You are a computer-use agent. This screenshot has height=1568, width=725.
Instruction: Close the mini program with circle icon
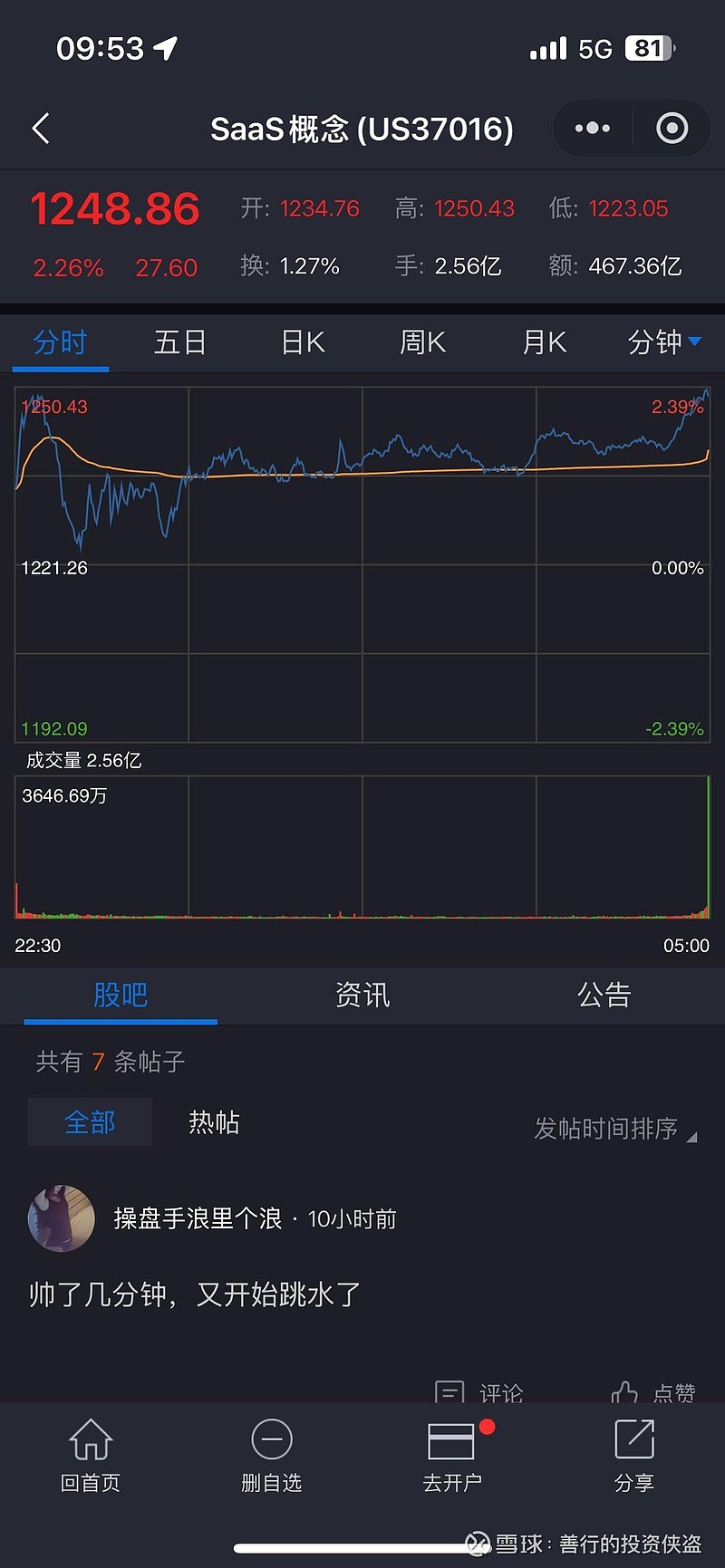click(x=672, y=129)
